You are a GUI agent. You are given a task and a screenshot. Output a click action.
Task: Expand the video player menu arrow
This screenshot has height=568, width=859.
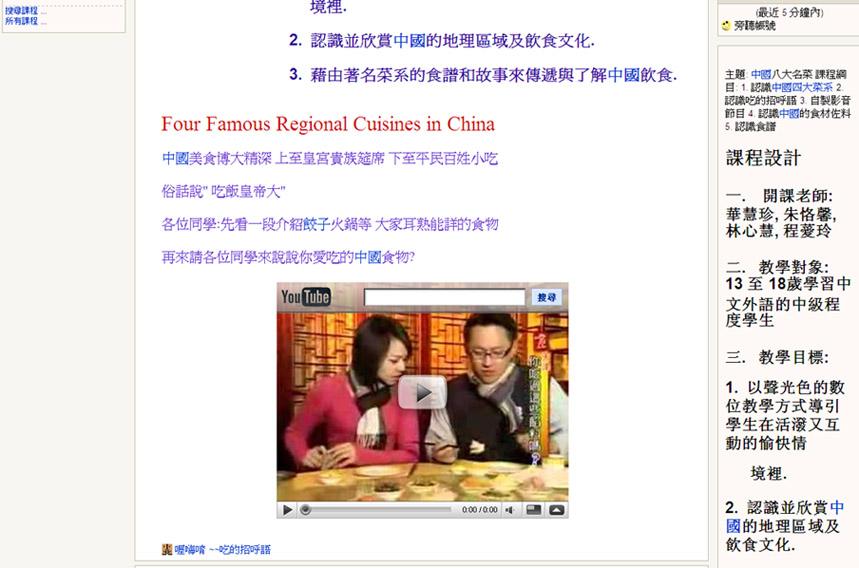point(556,510)
